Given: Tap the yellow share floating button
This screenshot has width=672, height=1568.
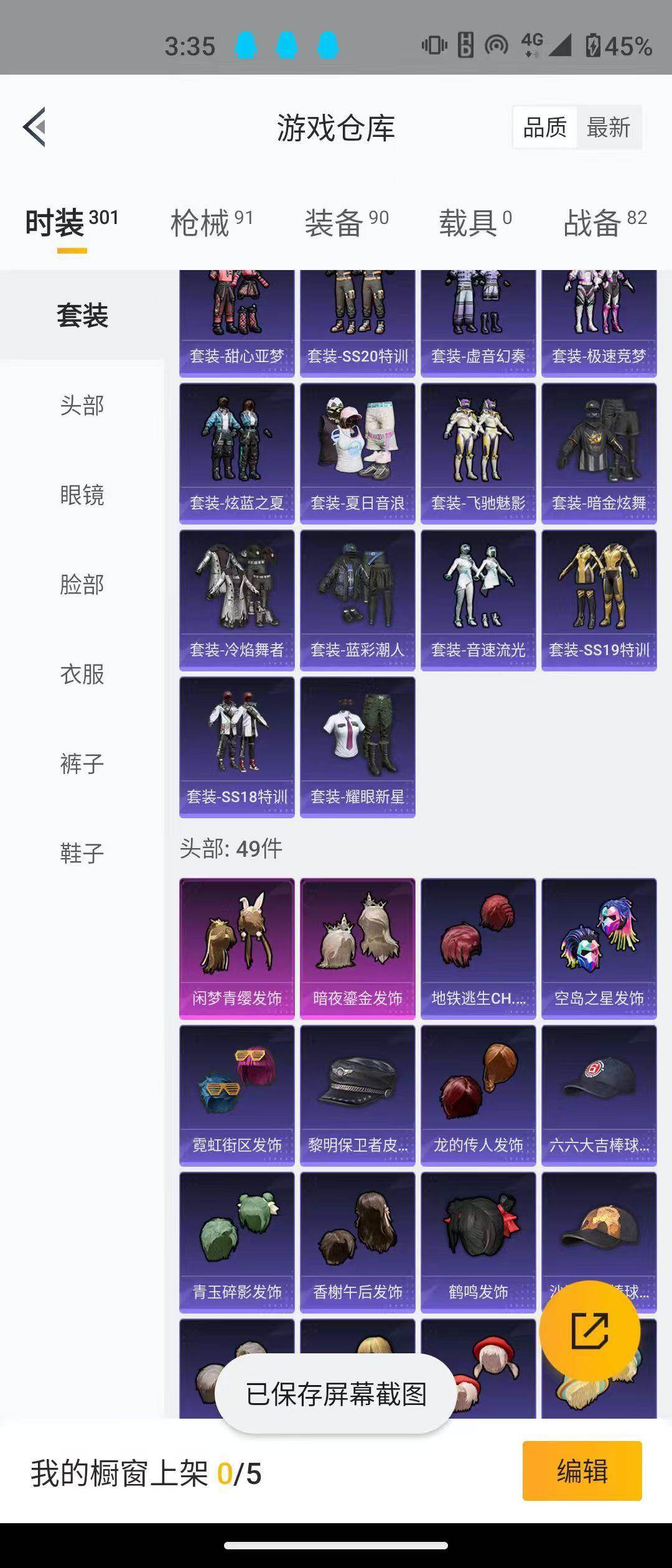Looking at the screenshot, I should [589, 1330].
